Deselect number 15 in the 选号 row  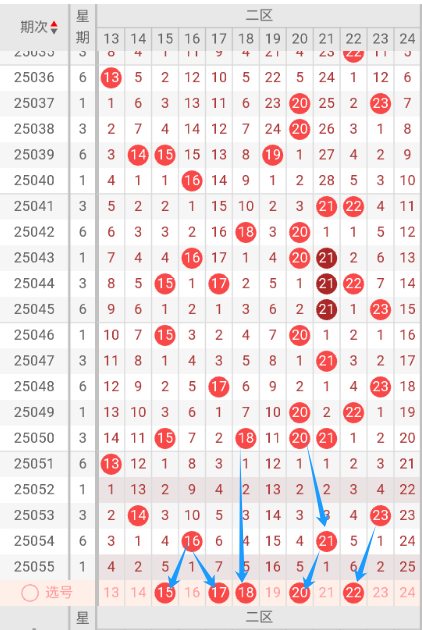(165, 593)
